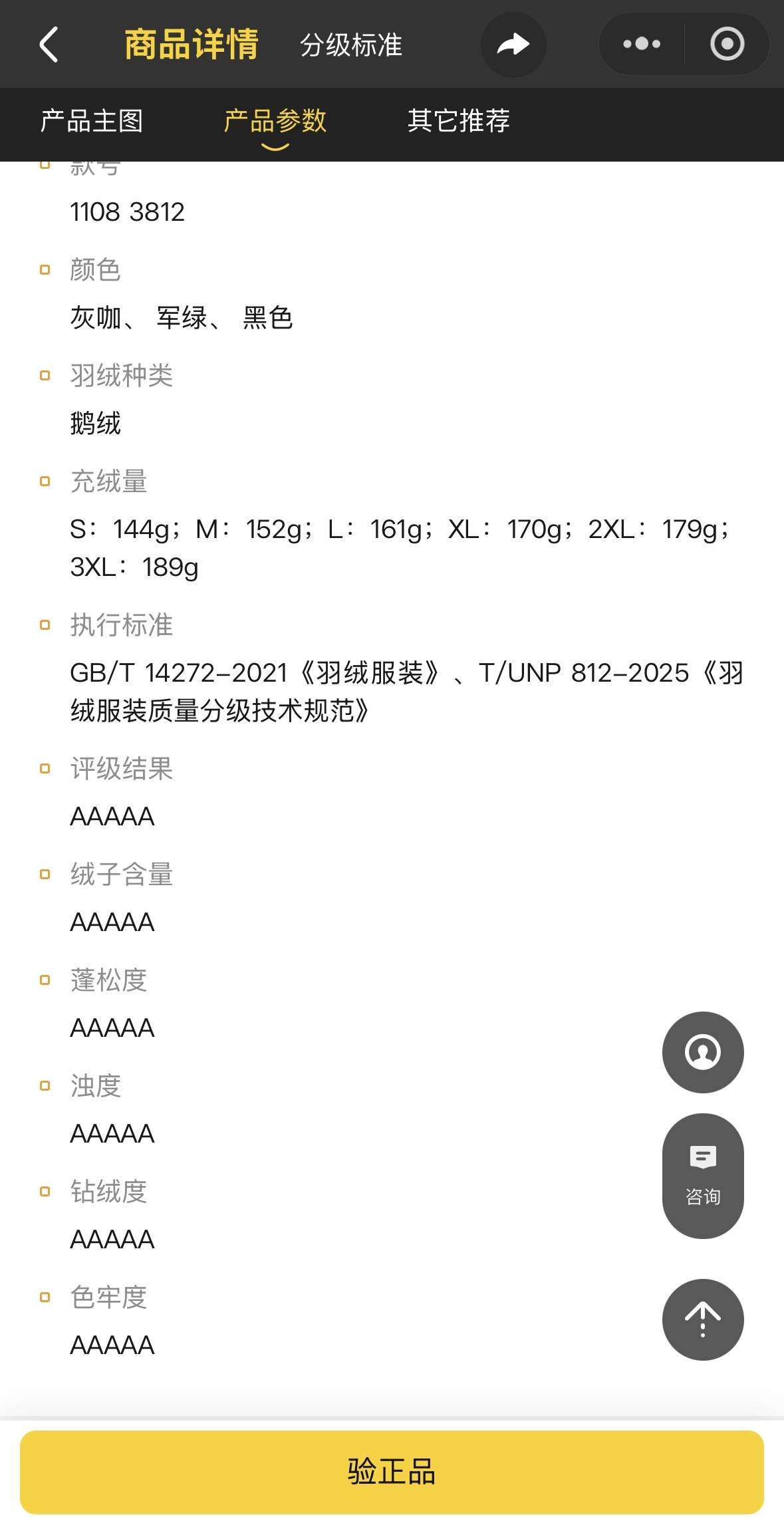Go back using the top-left arrow
The image size is (784, 1517).
point(49,45)
